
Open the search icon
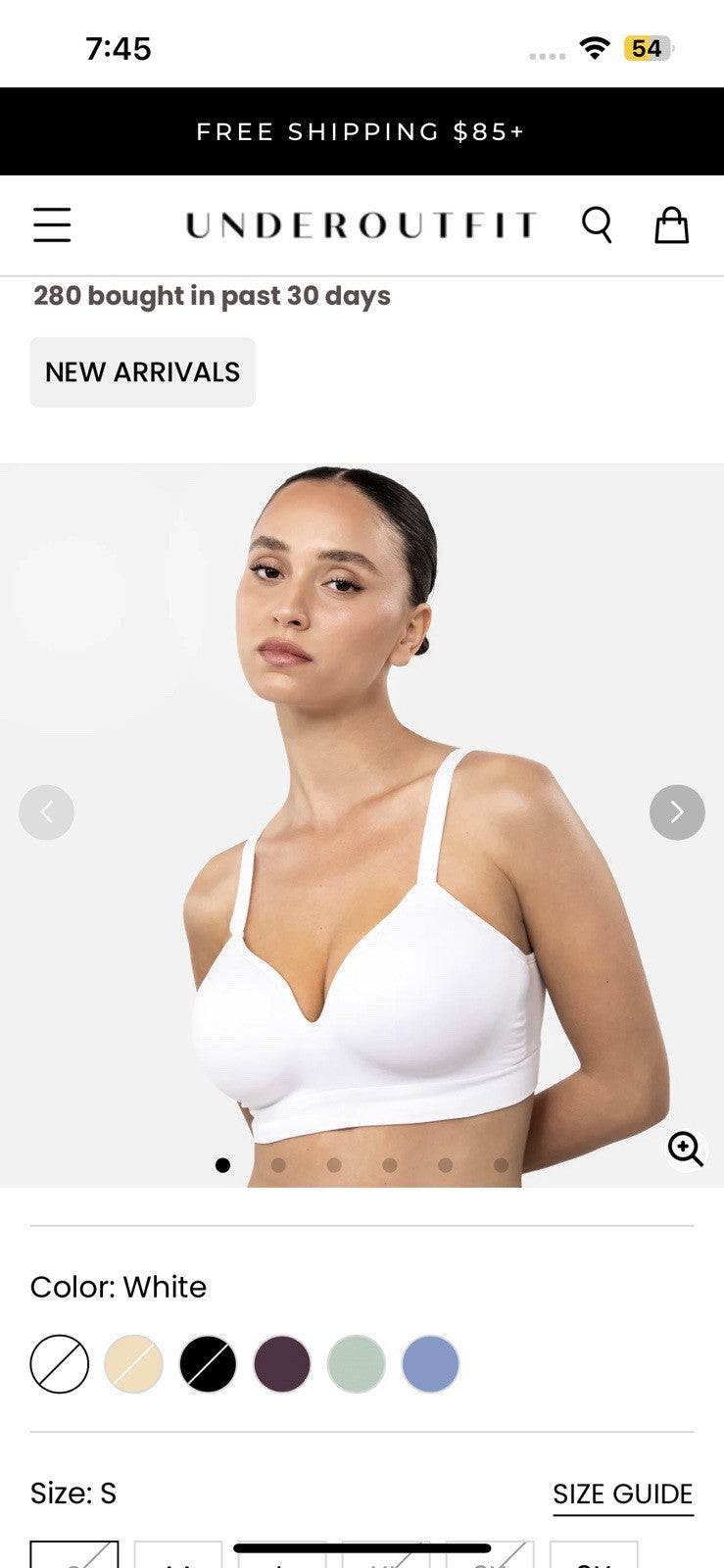tap(597, 224)
